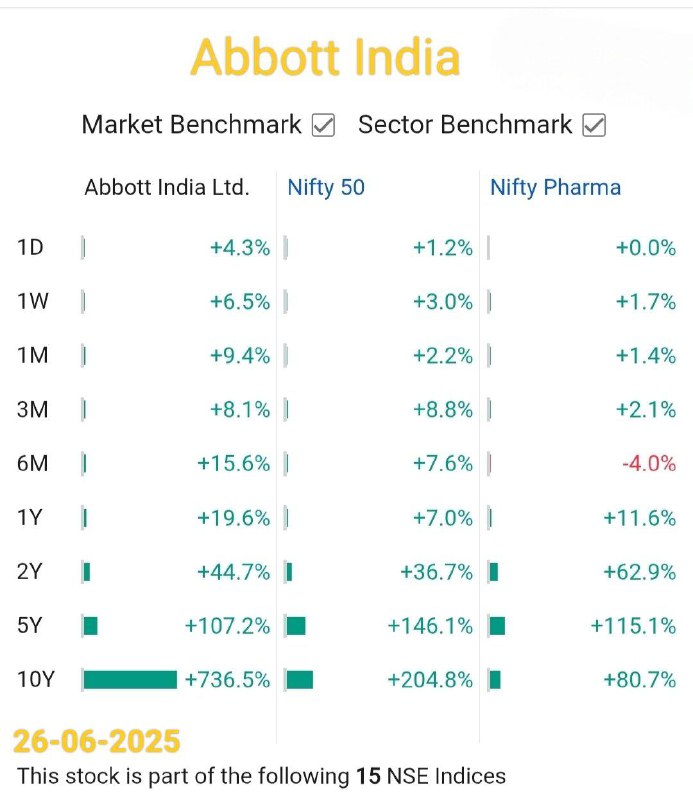Open the Nifty 50 index link
Screen dimensions: 693x800
326,188
